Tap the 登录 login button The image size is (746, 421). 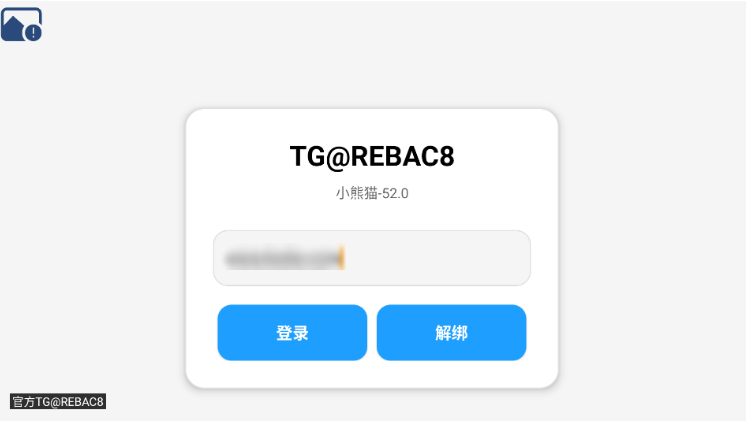[x=292, y=333]
